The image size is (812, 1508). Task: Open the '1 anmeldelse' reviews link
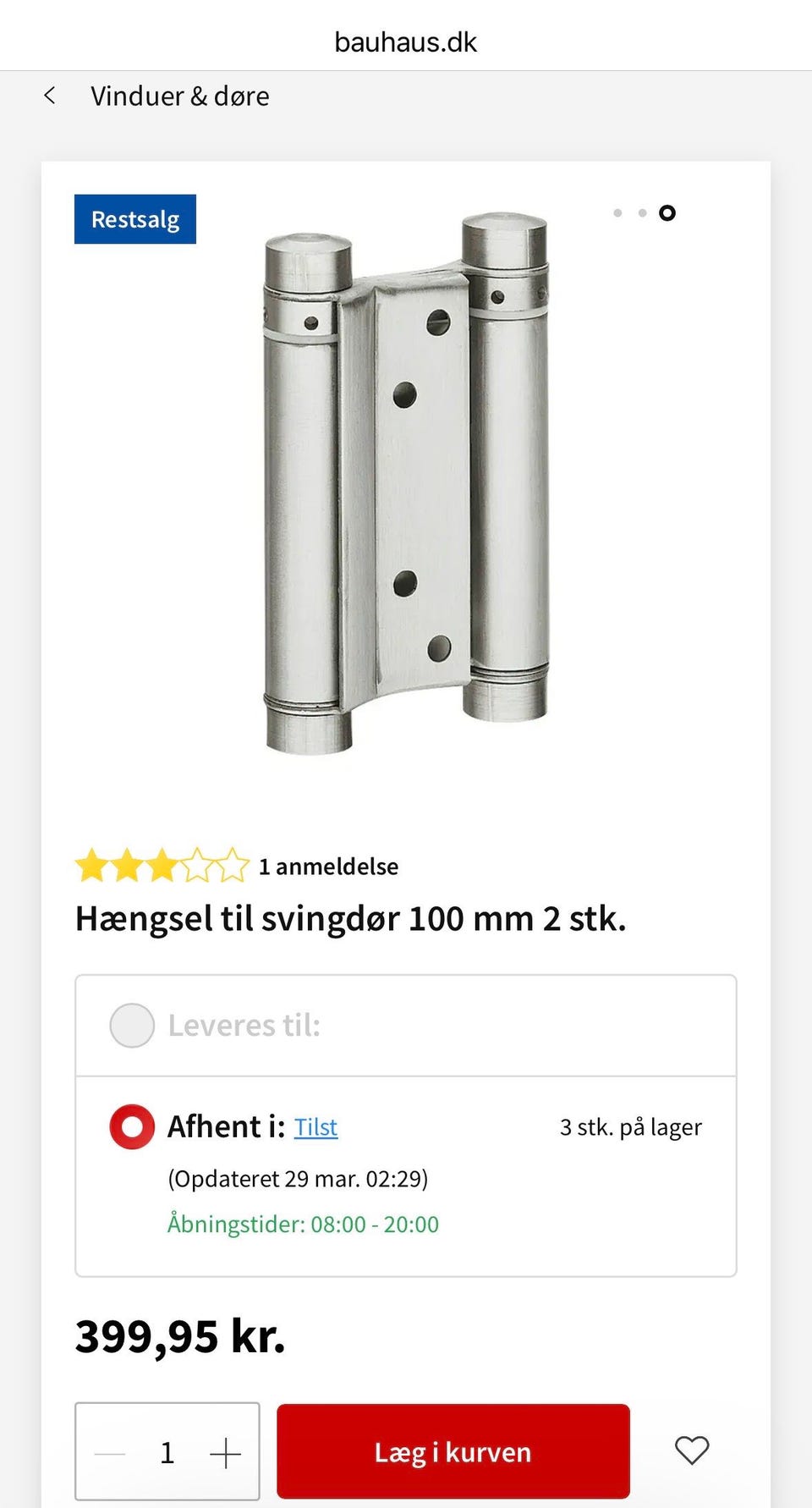pyautogui.click(x=328, y=866)
